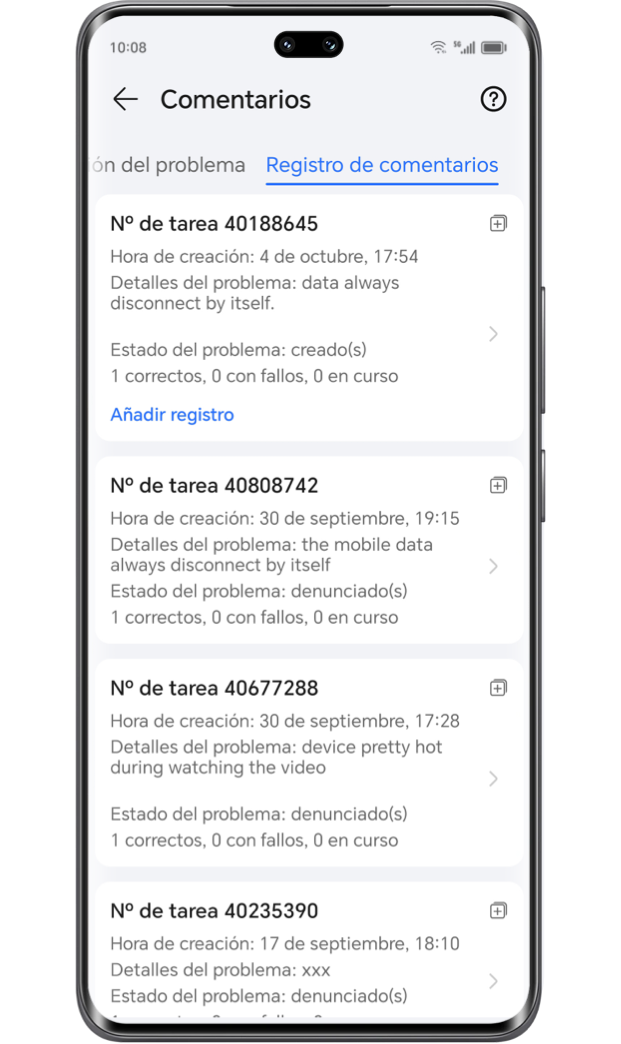Open task 40235390 details
This screenshot has width=621, height=1044.
click(x=309, y=952)
